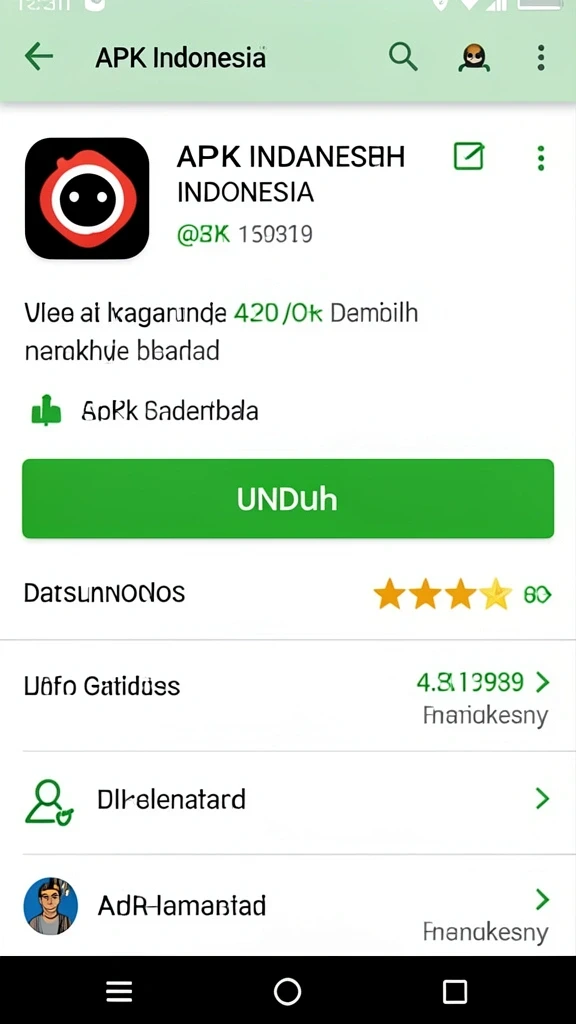The width and height of the screenshot is (576, 1024).
Task: Open the AdR-lamantad row
Action: (x=288, y=906)
